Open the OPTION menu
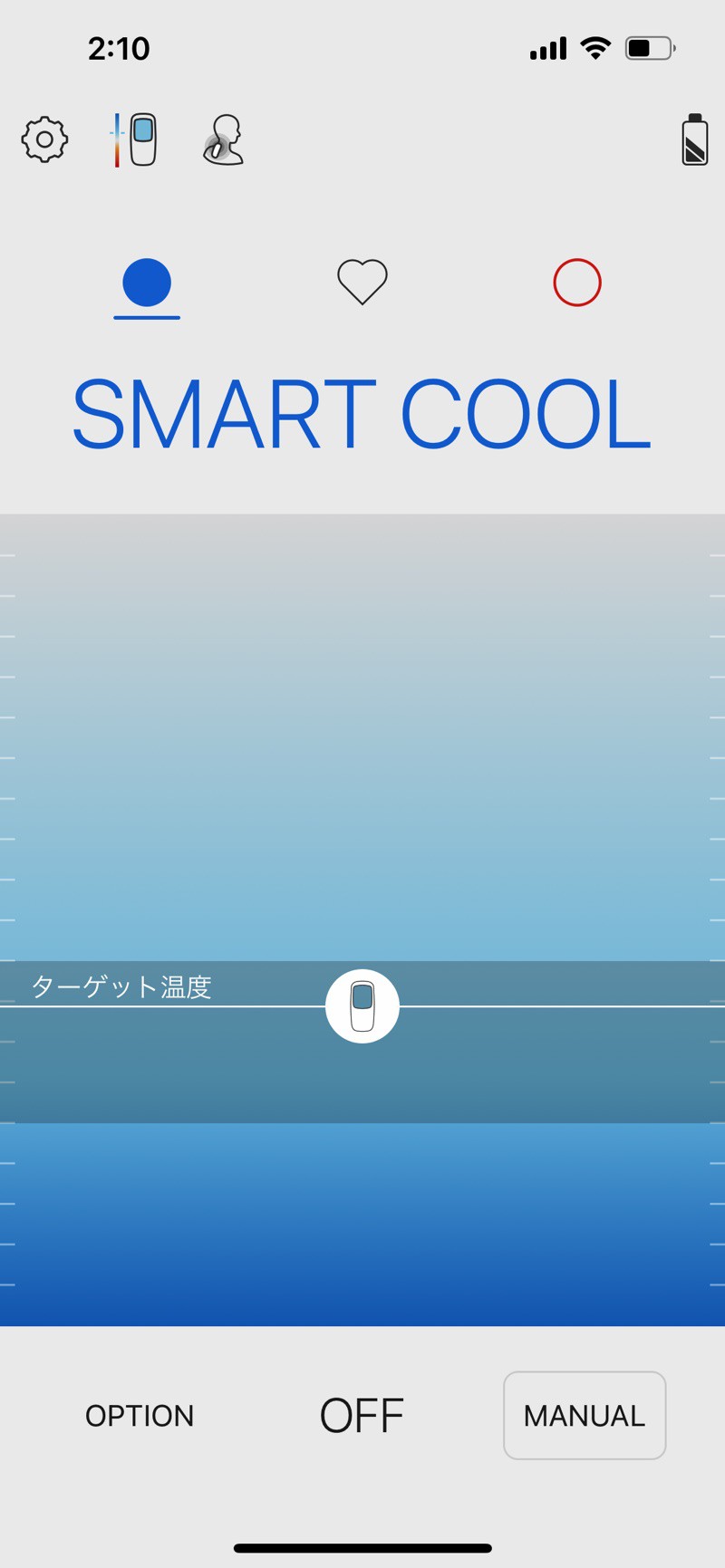 point(140,1416)
